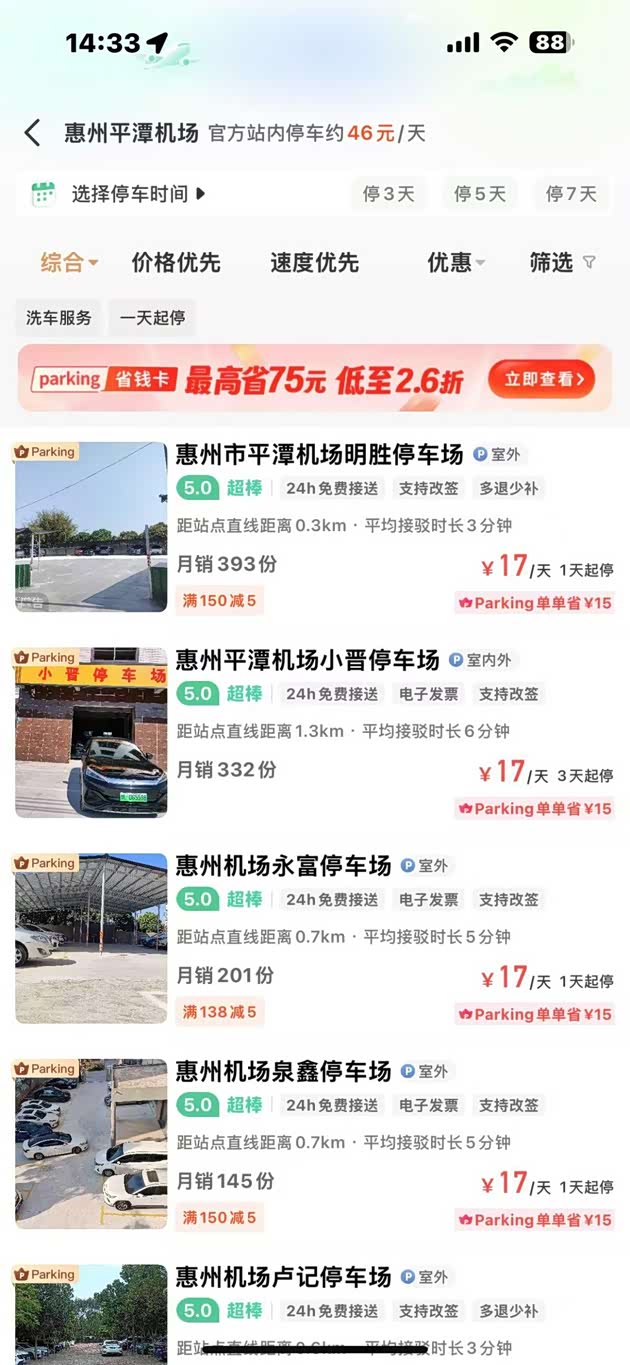Apply the 一天起停 filter chip
The width and height of the screenshot is (630, 1365).
click(152, 318)
